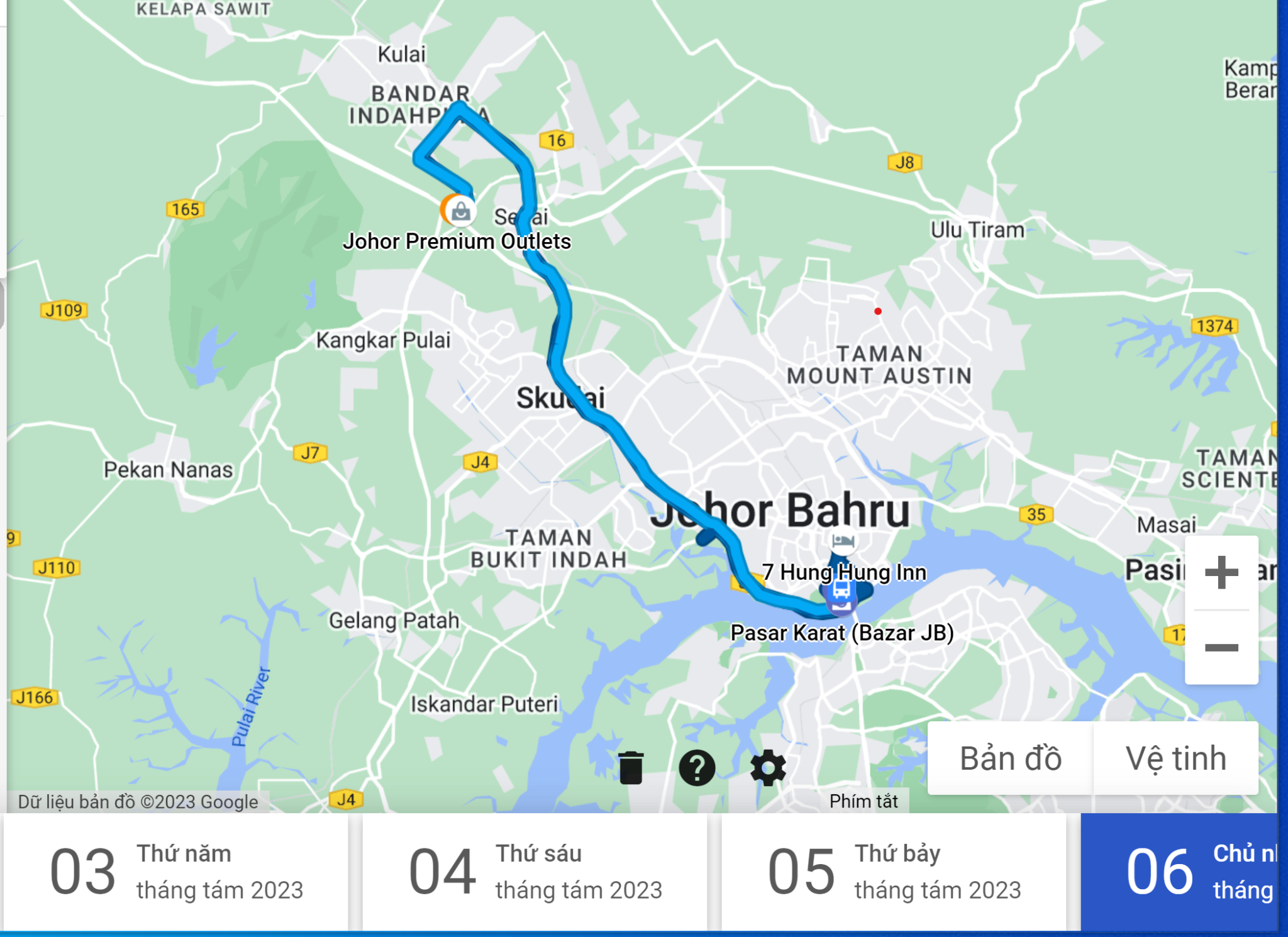Open Johor Premium Outlets marker
The image size is (1288, 937).
tap(460, 211)
